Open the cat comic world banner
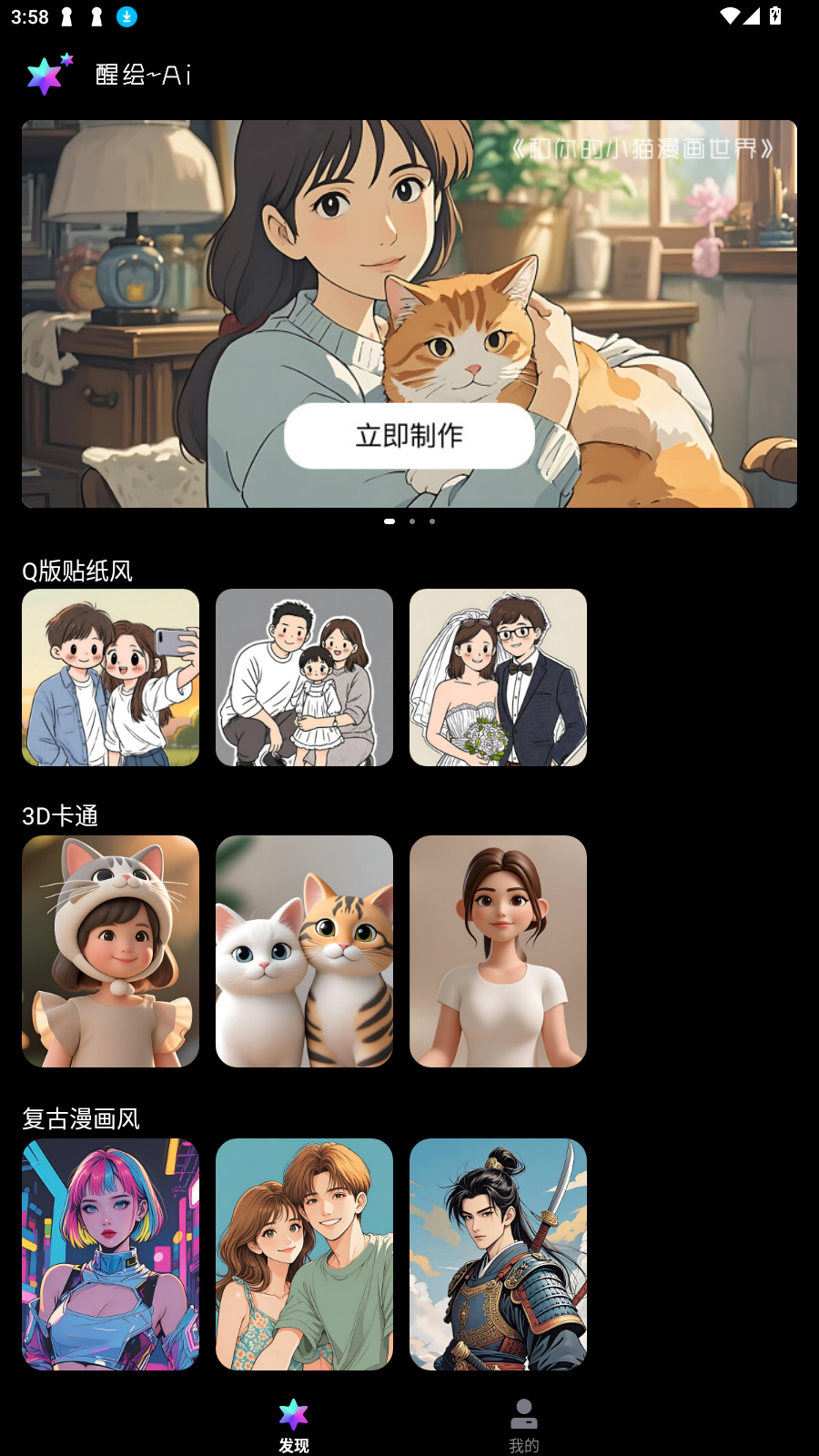 point(409,255)
